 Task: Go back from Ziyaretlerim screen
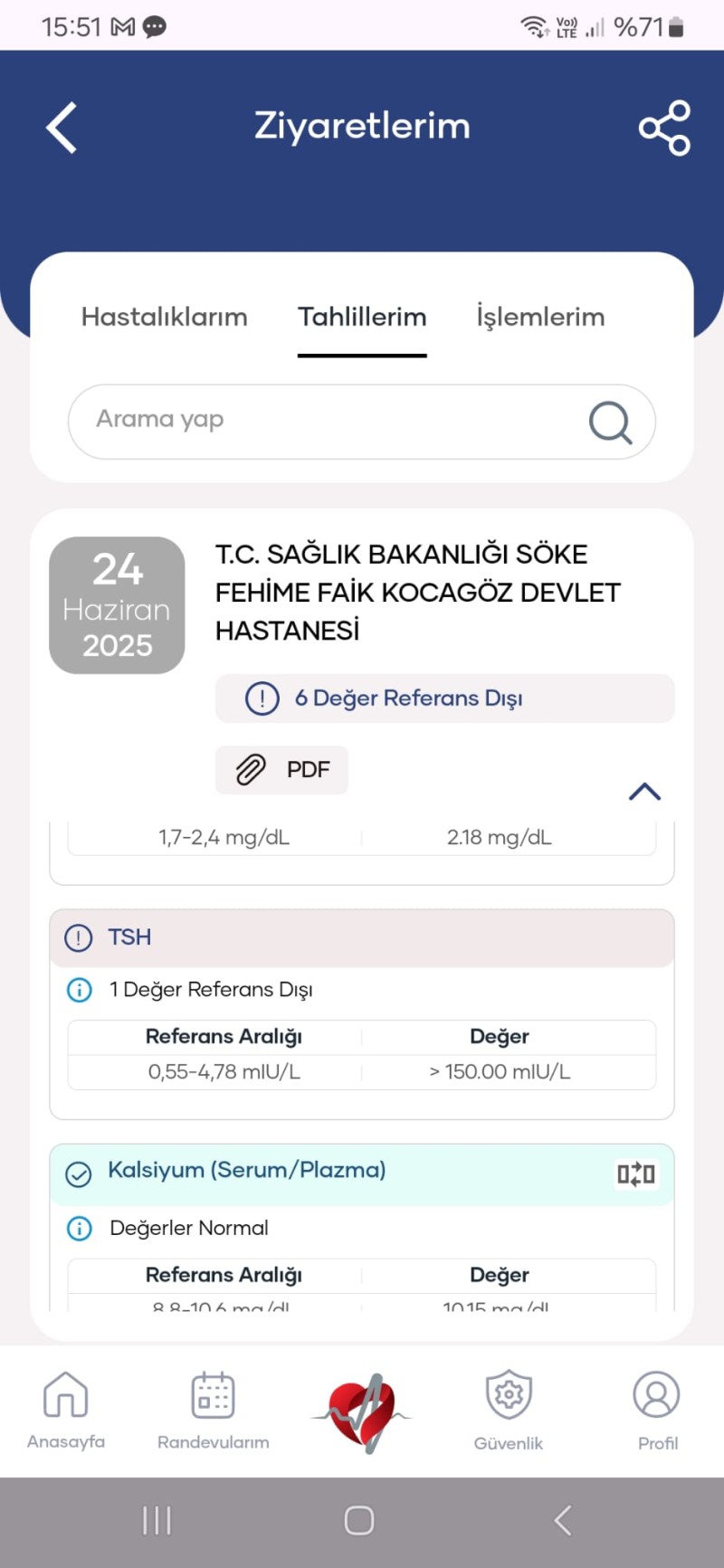62,128
